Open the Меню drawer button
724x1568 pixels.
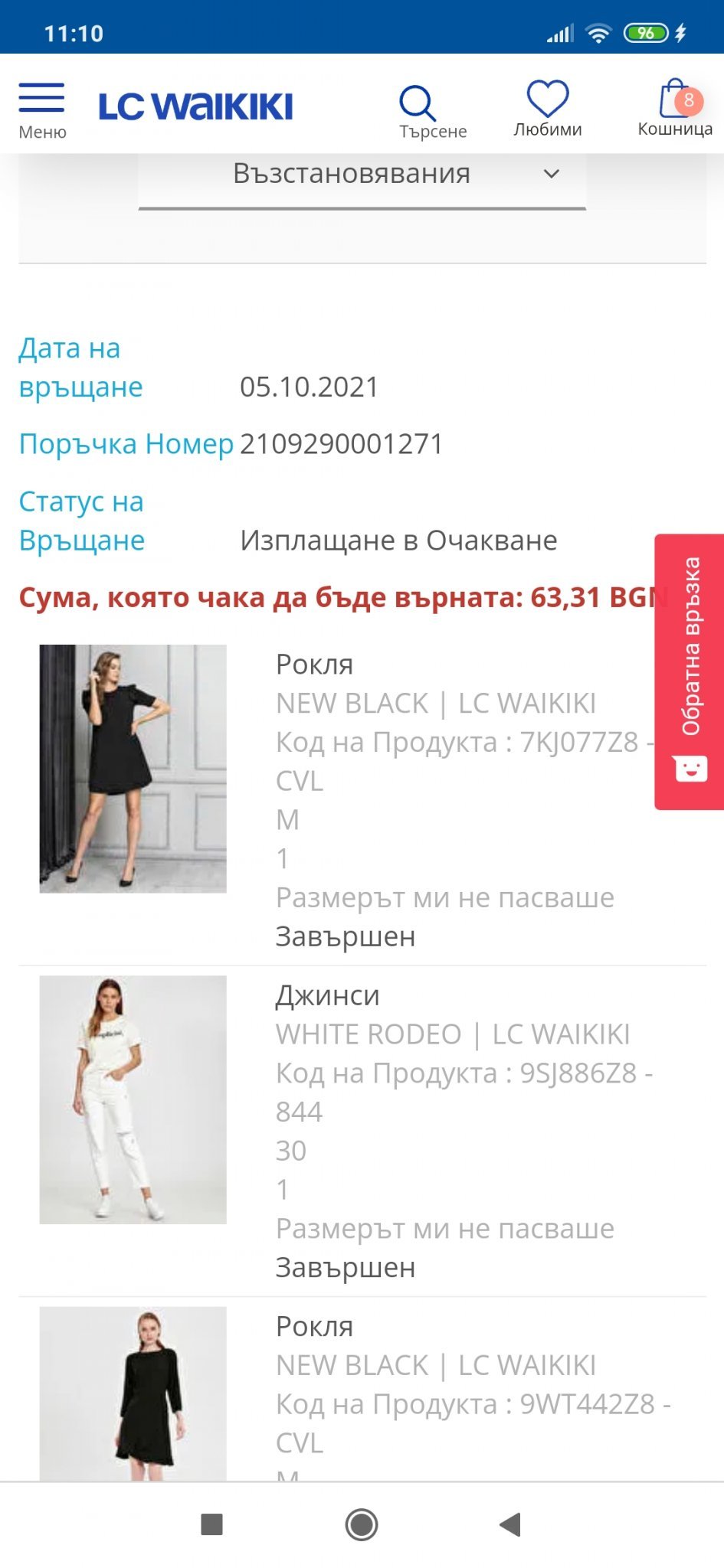pyautogui.click(x=42, y=109)
